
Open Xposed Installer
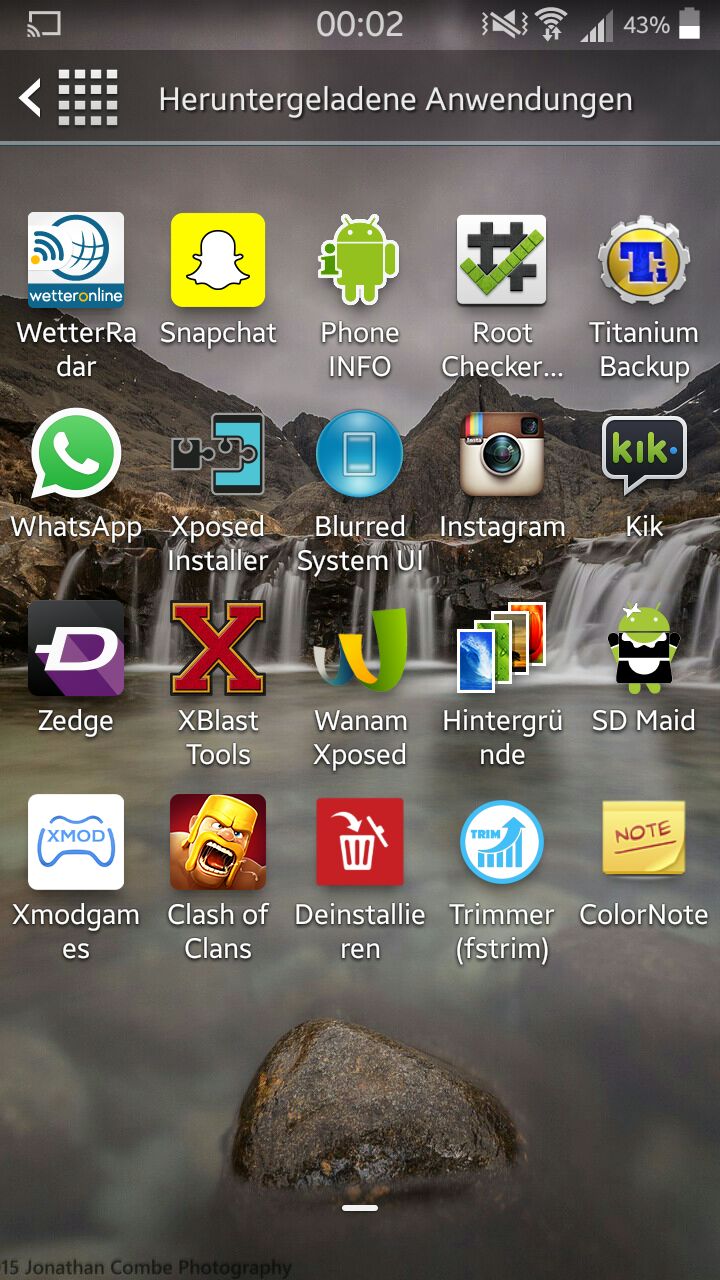pos(218,454)
